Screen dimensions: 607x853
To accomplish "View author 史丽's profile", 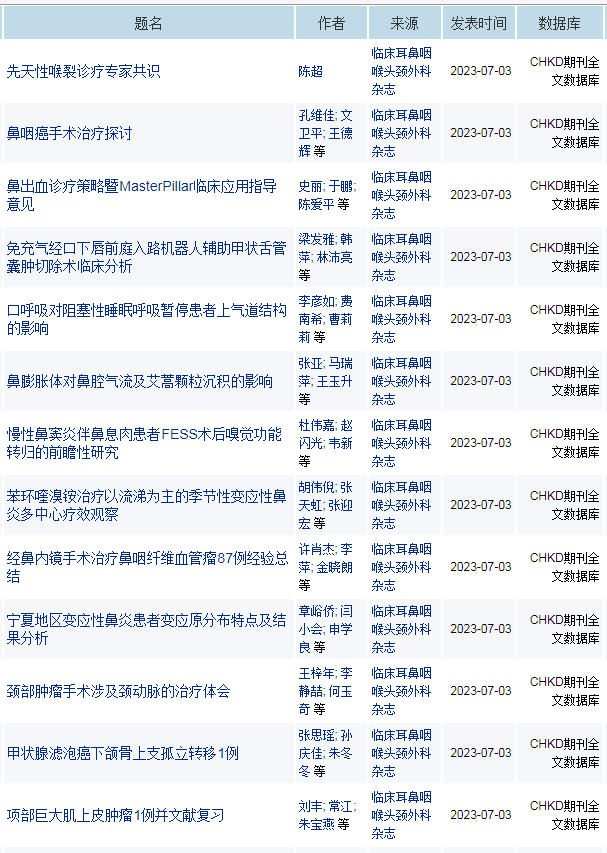I will click(x=310, y=186).
